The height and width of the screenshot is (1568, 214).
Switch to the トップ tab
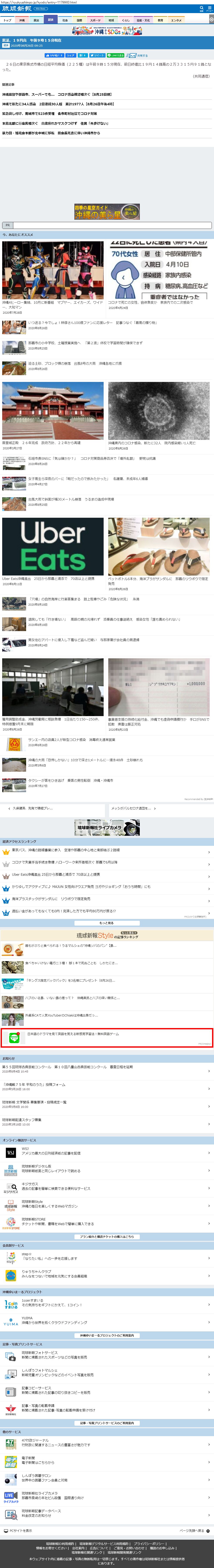[7, 20]
